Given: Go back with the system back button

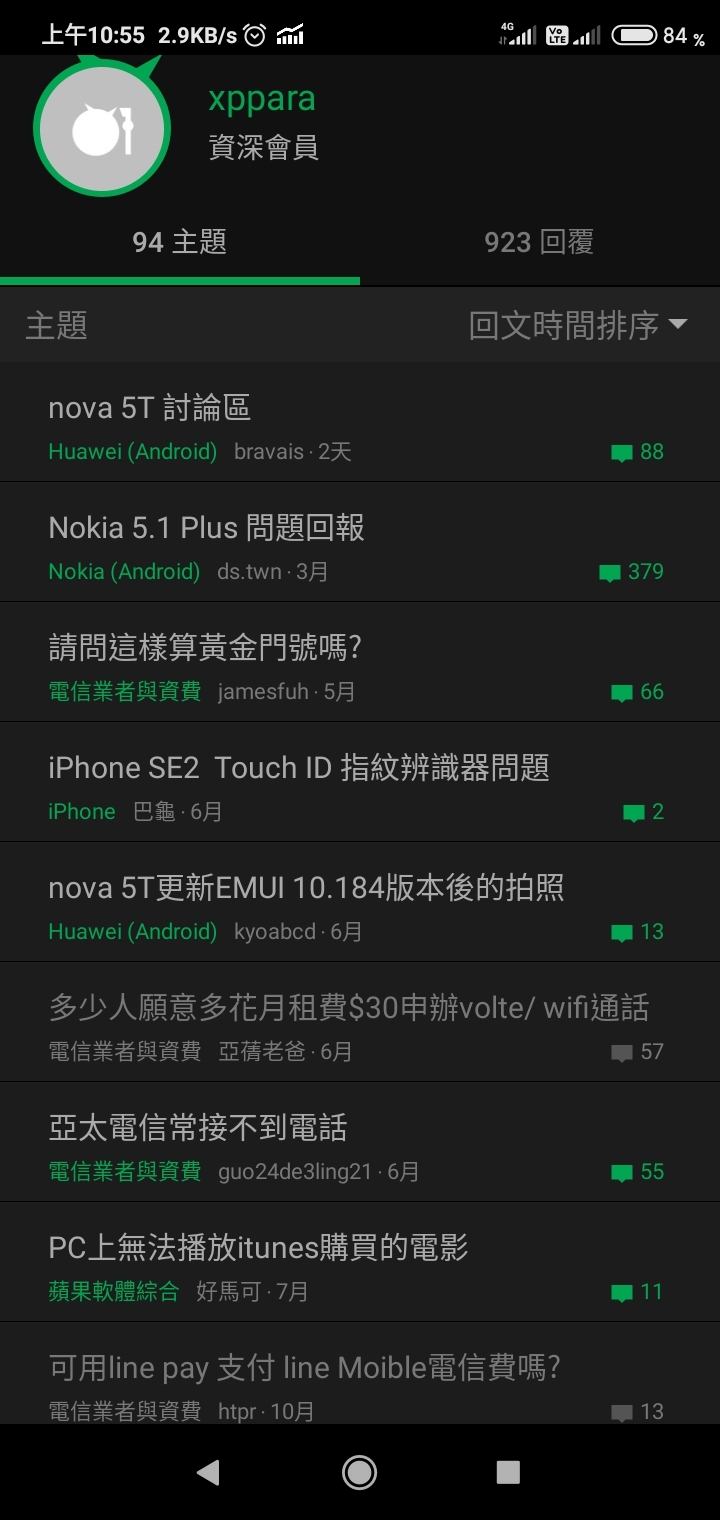Looking at the screenshot, I should pos(208,1472).
